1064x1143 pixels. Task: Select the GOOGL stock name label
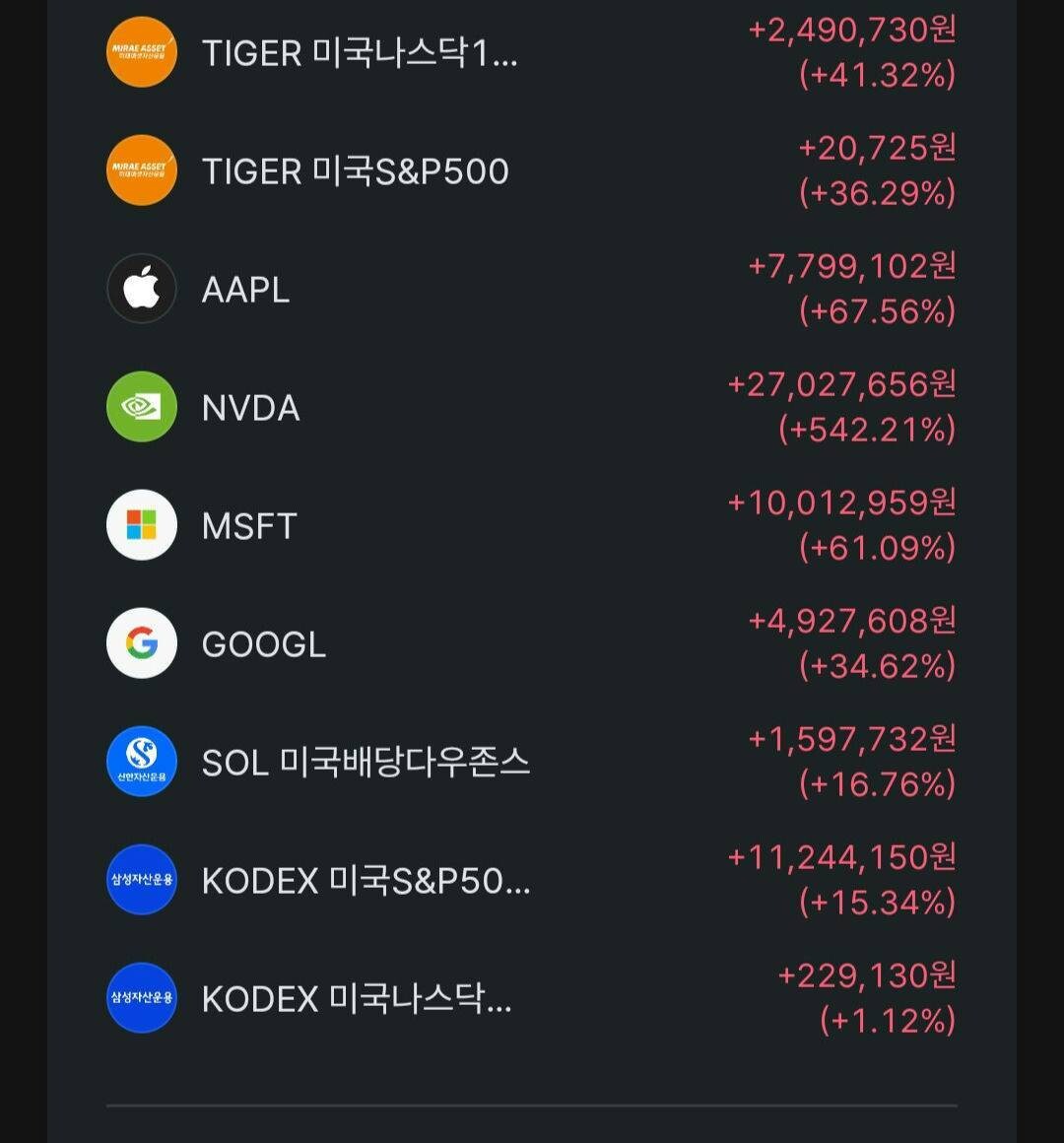[x=262, y=642]
